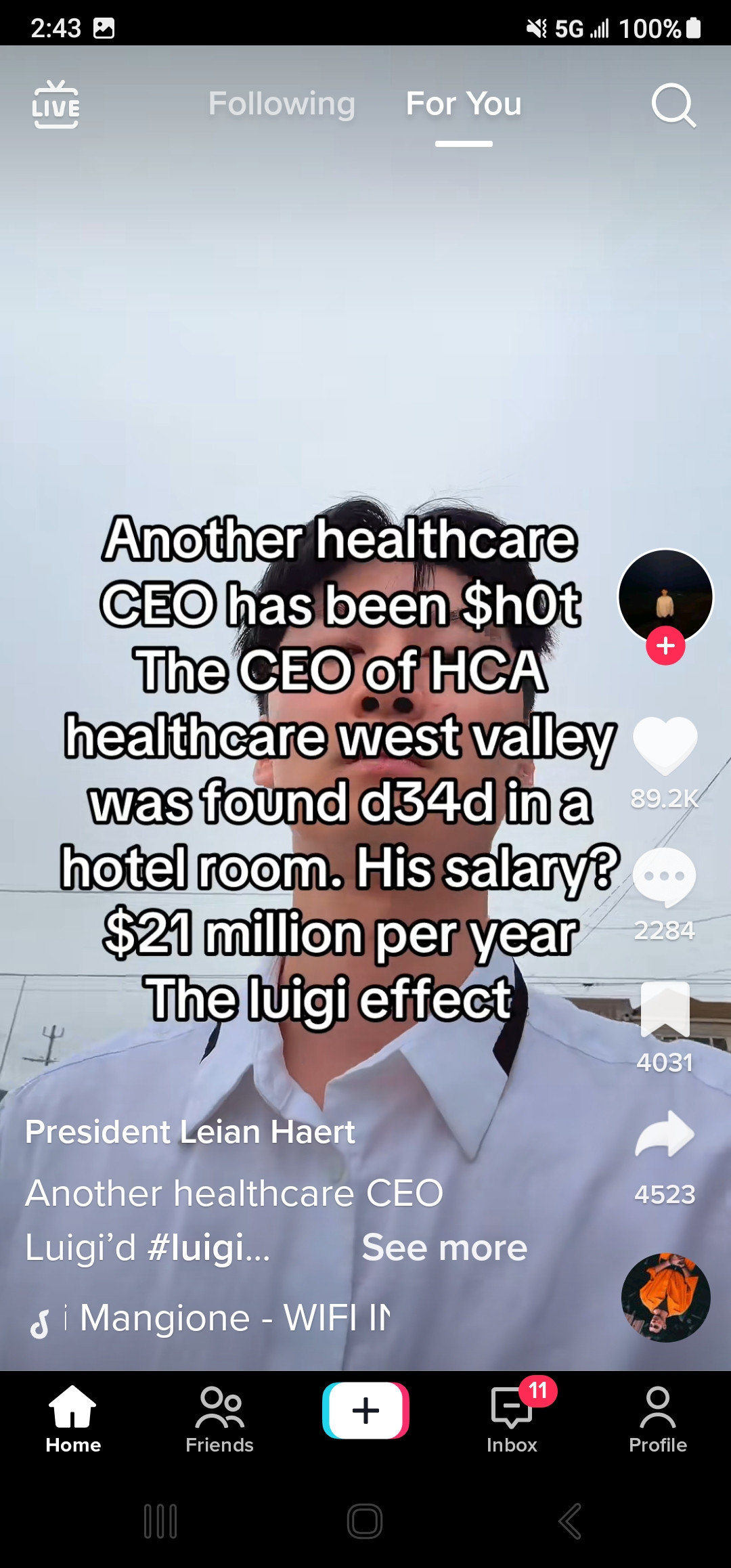The height and width of the screenshot is (1568, 731).
Task: Create a new post with plus button
Action: (x=365, y=1410)
